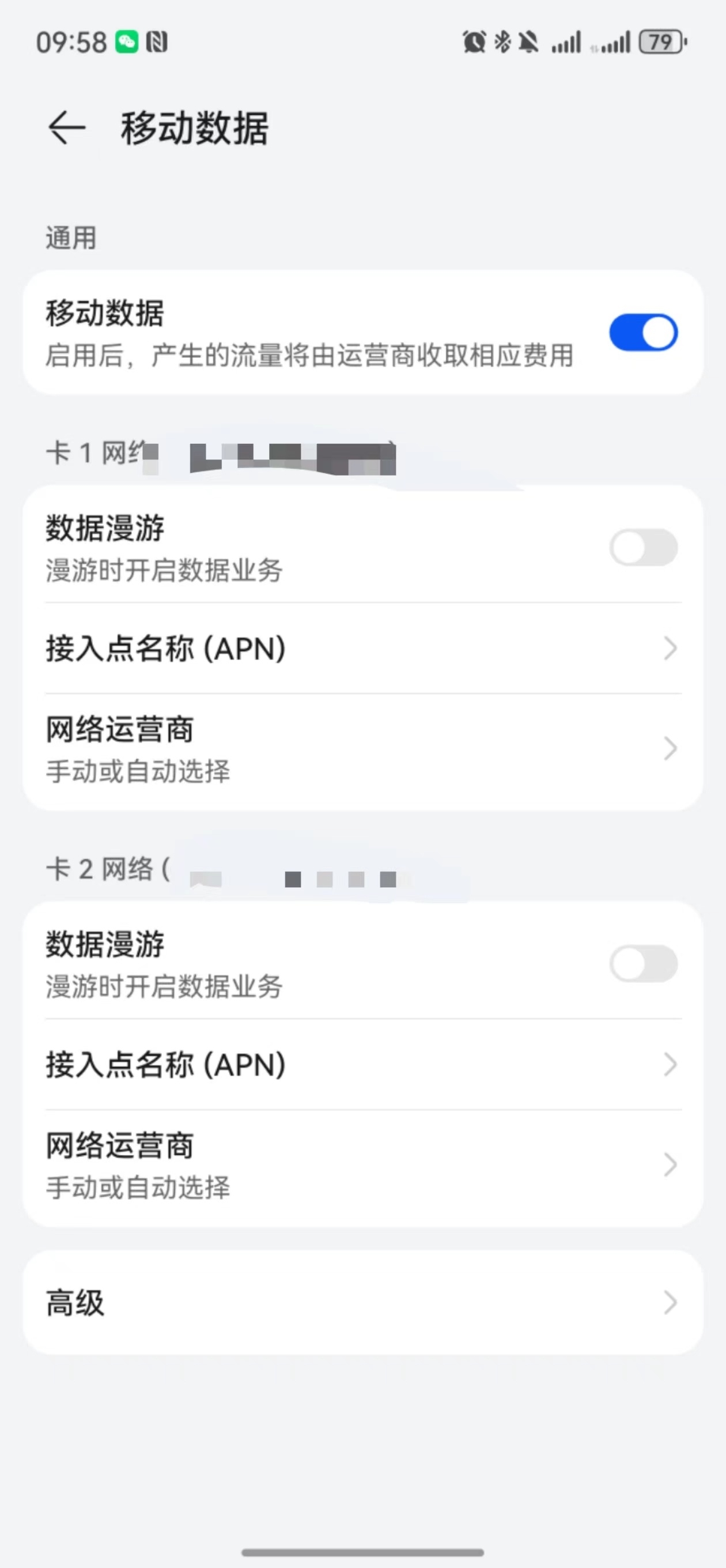Turn off the 移动数据 switch

coord(642,333)
